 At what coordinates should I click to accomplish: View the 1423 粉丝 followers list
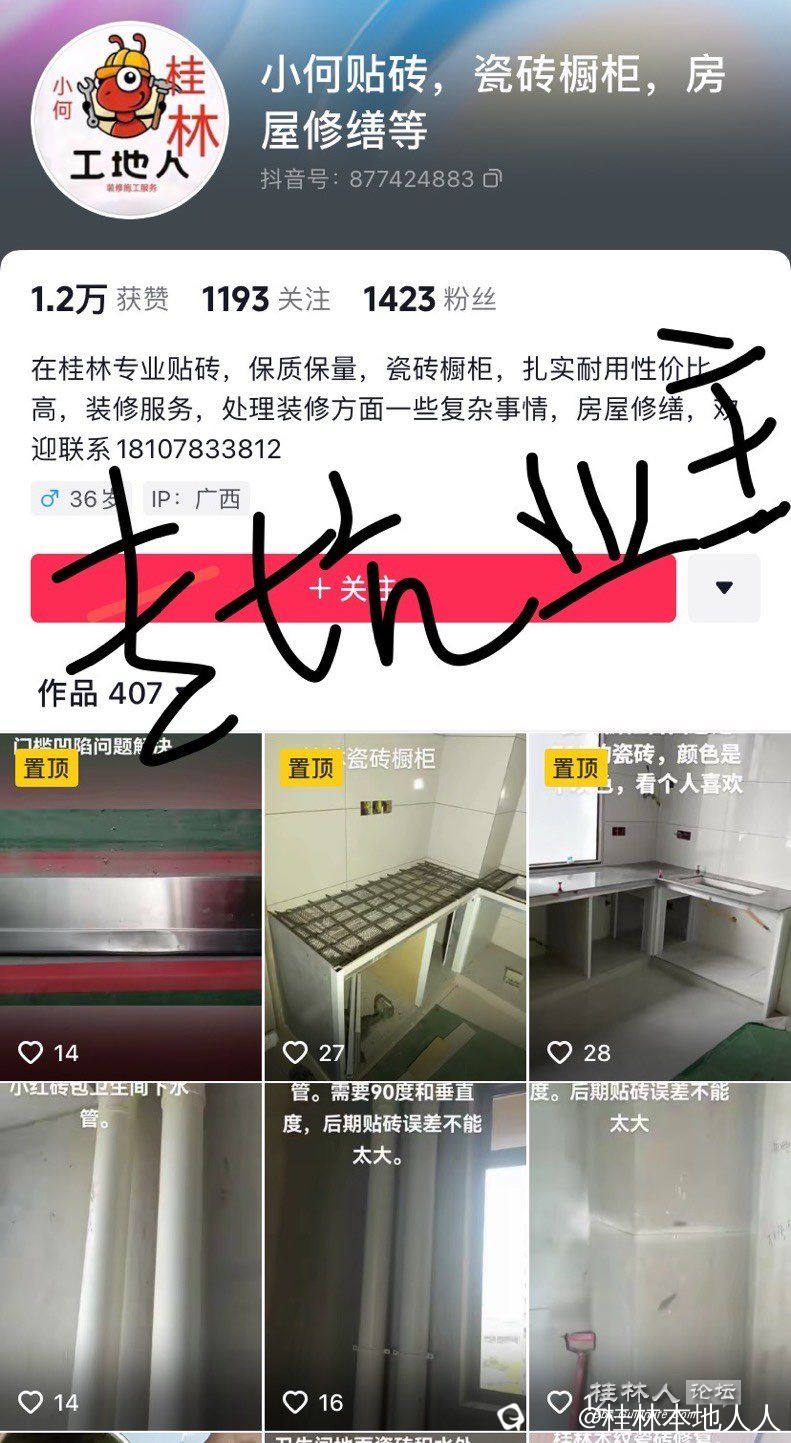(429, 299)
